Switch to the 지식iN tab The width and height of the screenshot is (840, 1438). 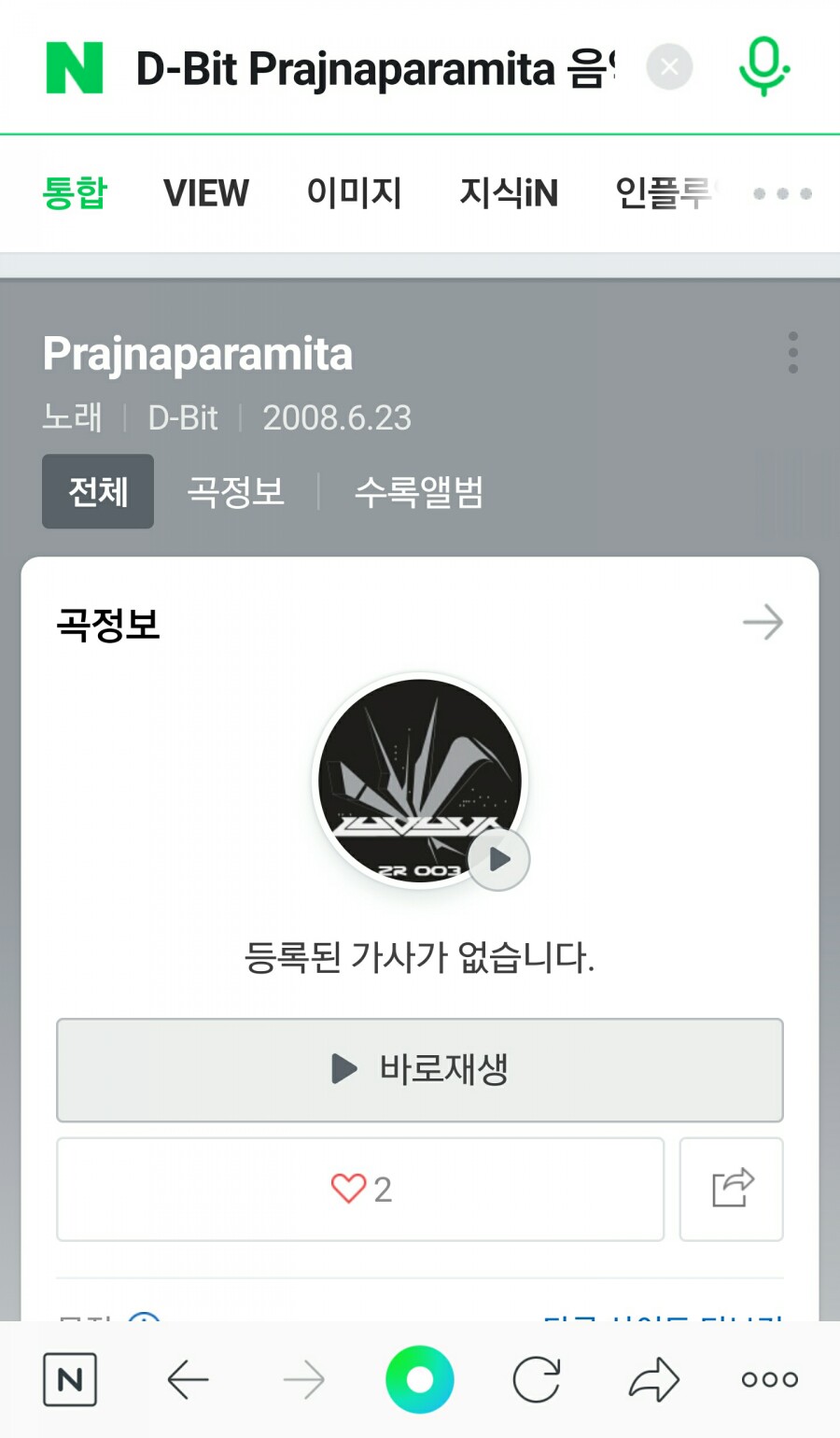509,193
